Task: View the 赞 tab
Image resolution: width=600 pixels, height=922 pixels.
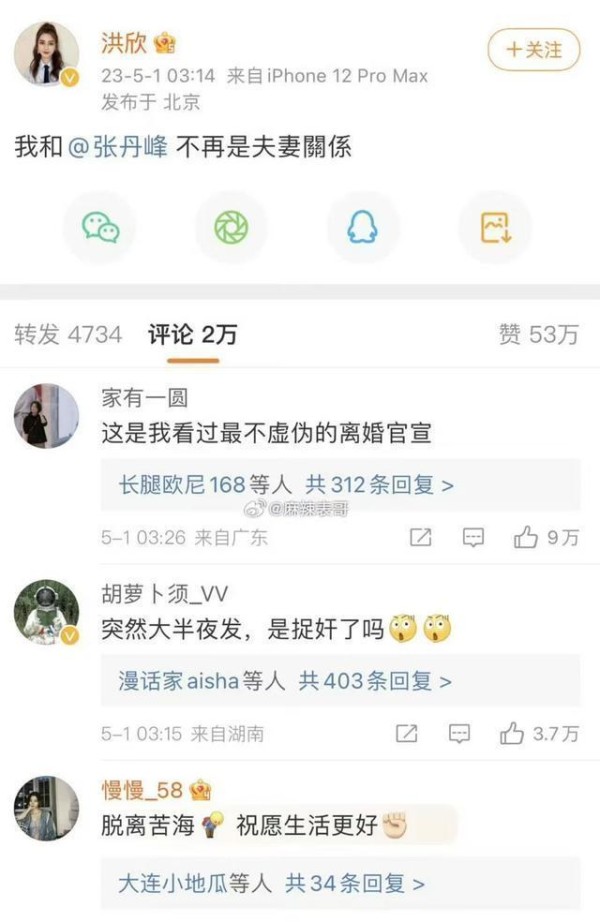Action: click(538, 335)
